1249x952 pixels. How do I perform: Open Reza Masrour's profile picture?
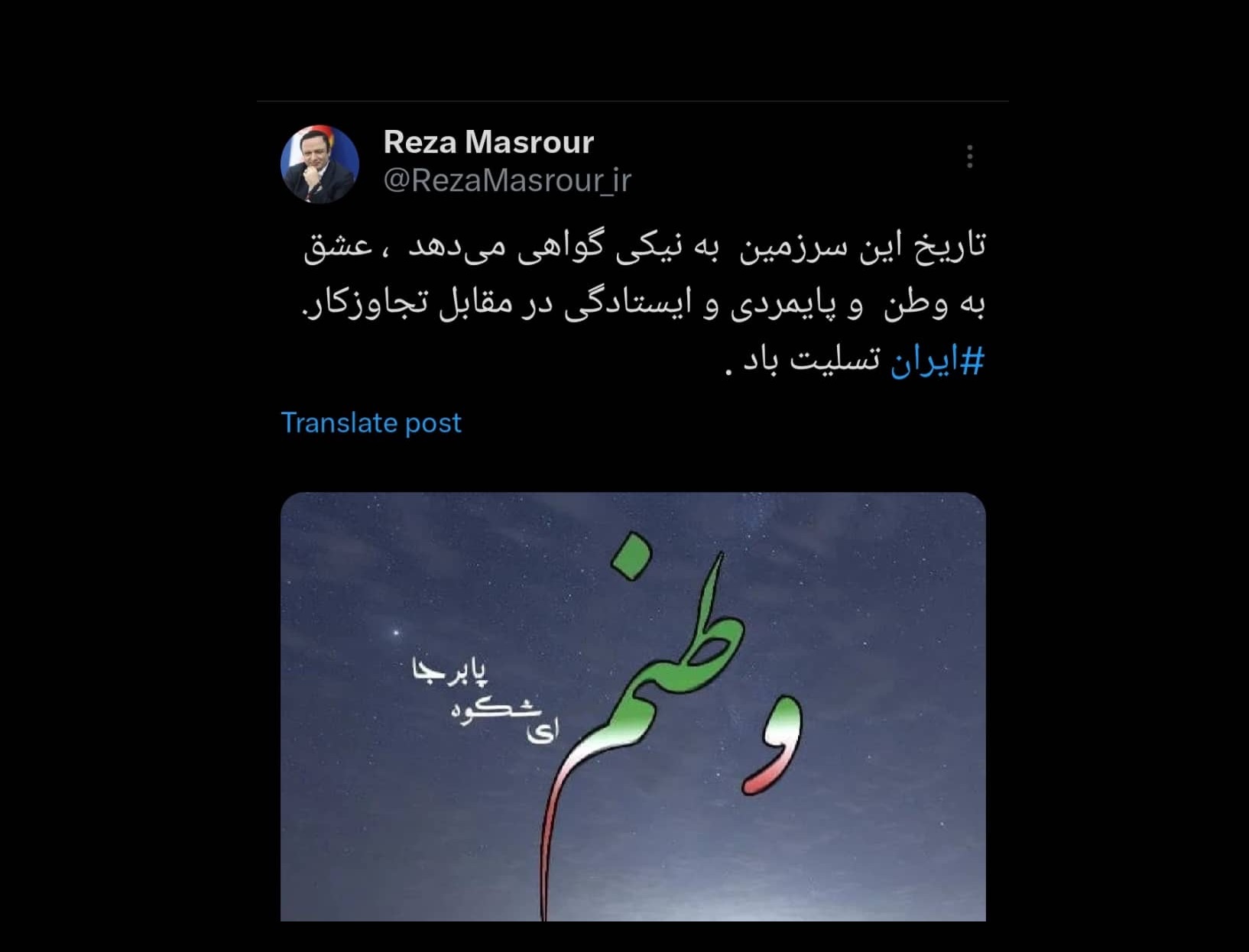coord(320,164)
